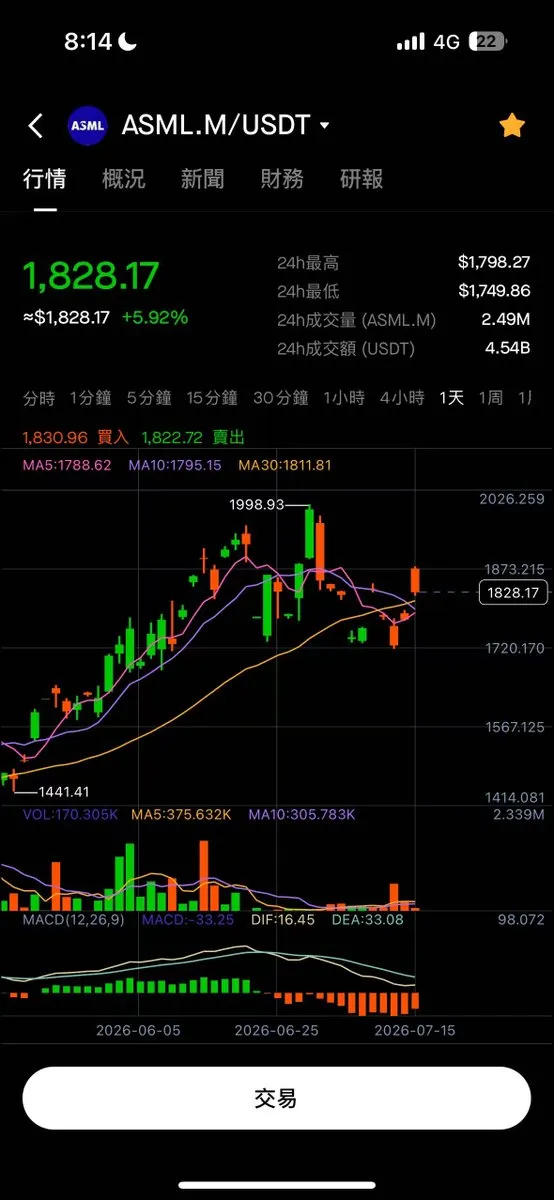Select the 1周 interval
The image size is (554, 1200).
tap(491, 398)
